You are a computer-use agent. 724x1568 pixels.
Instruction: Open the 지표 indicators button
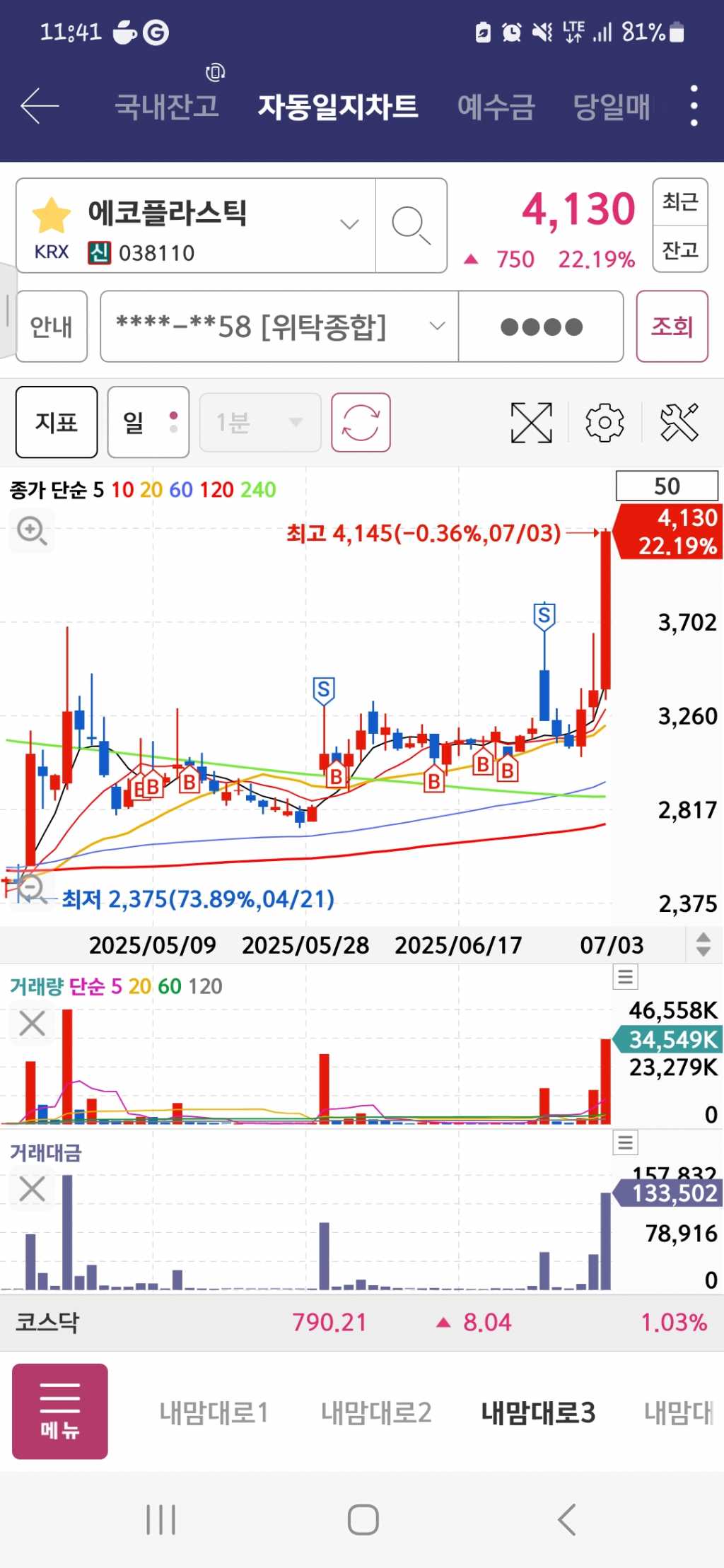[57, 423]
